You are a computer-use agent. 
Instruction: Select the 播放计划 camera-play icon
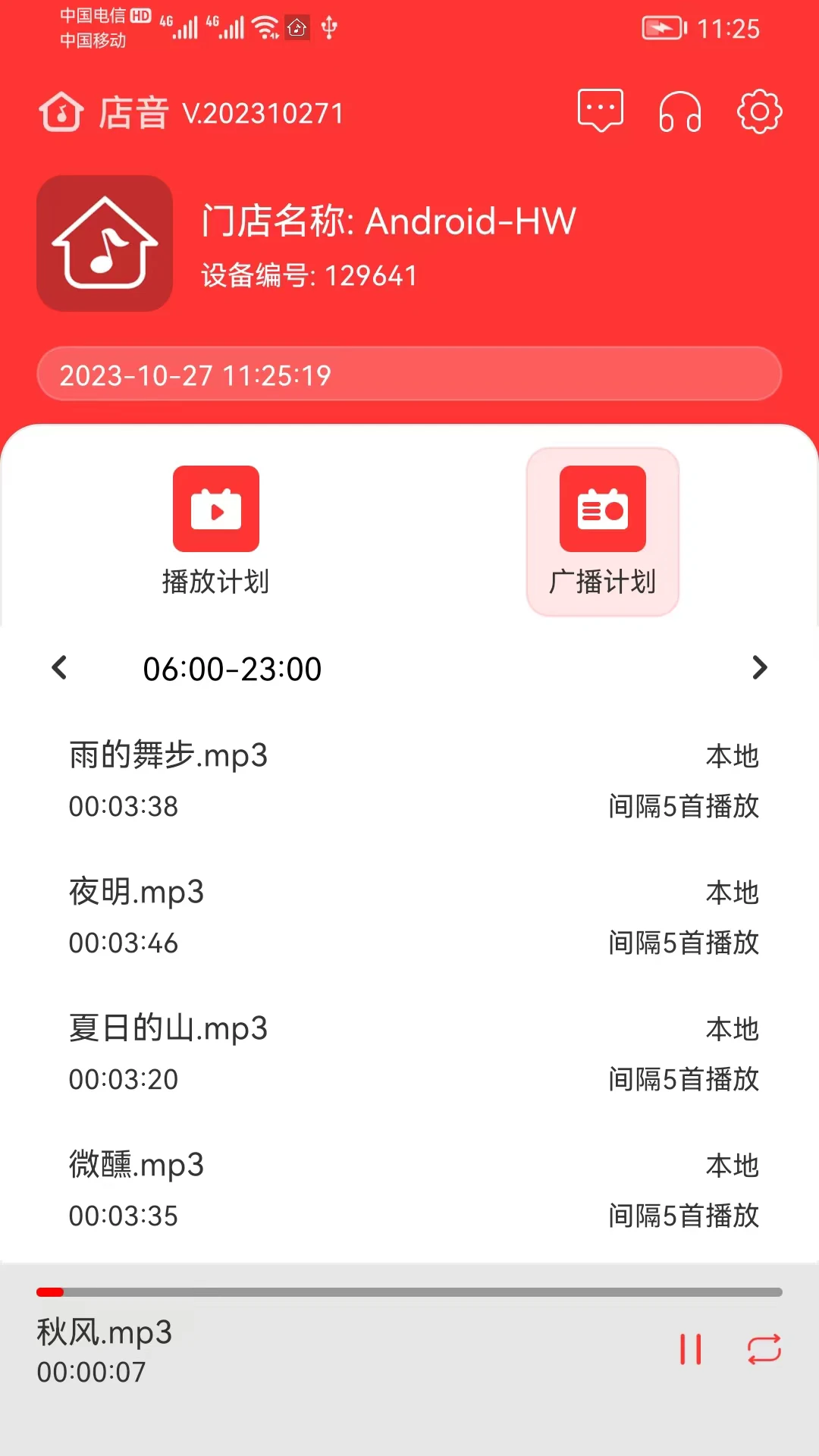pyautogui.click(x=216, y=510)
